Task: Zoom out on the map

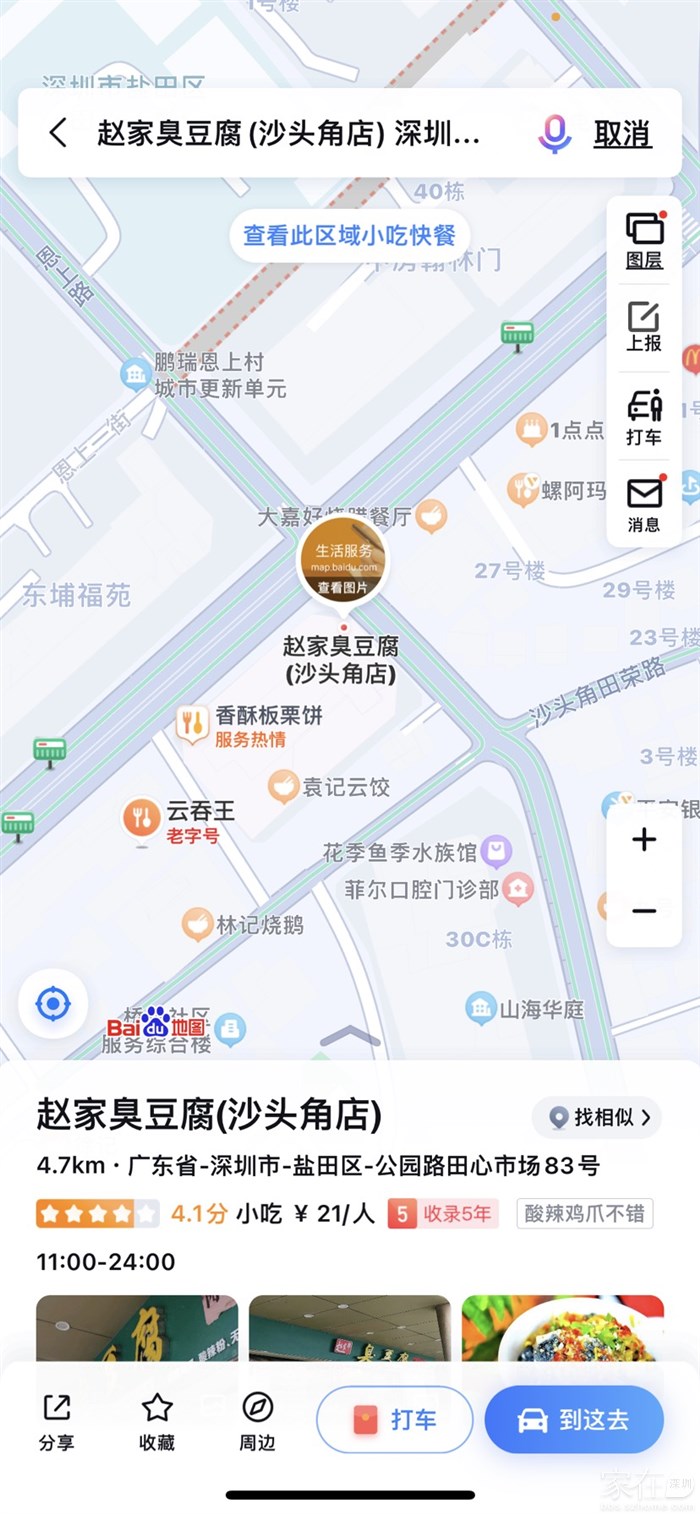Action: tap(644, 910)
